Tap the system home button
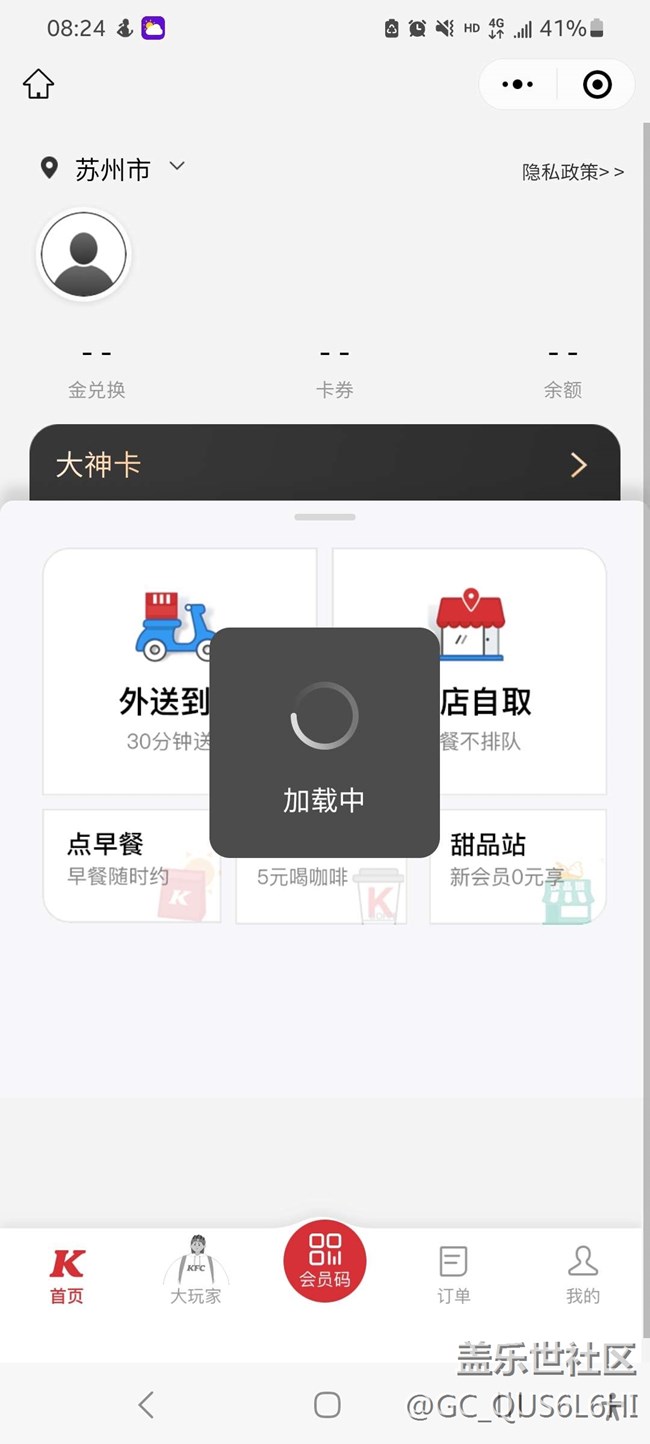The height and width of the screenshot is (1444, 650). (x=327, y=1405)
